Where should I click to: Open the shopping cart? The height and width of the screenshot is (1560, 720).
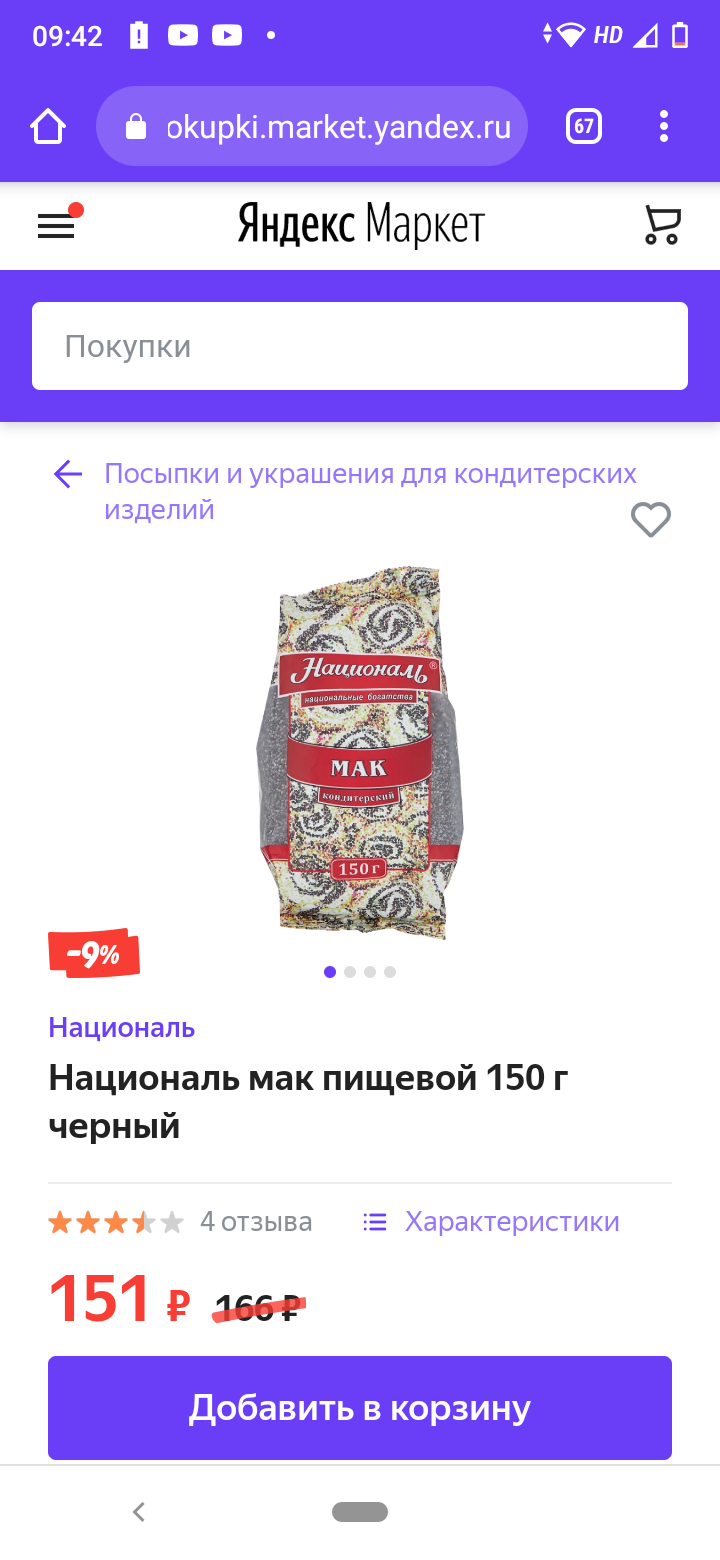point(662,225)
